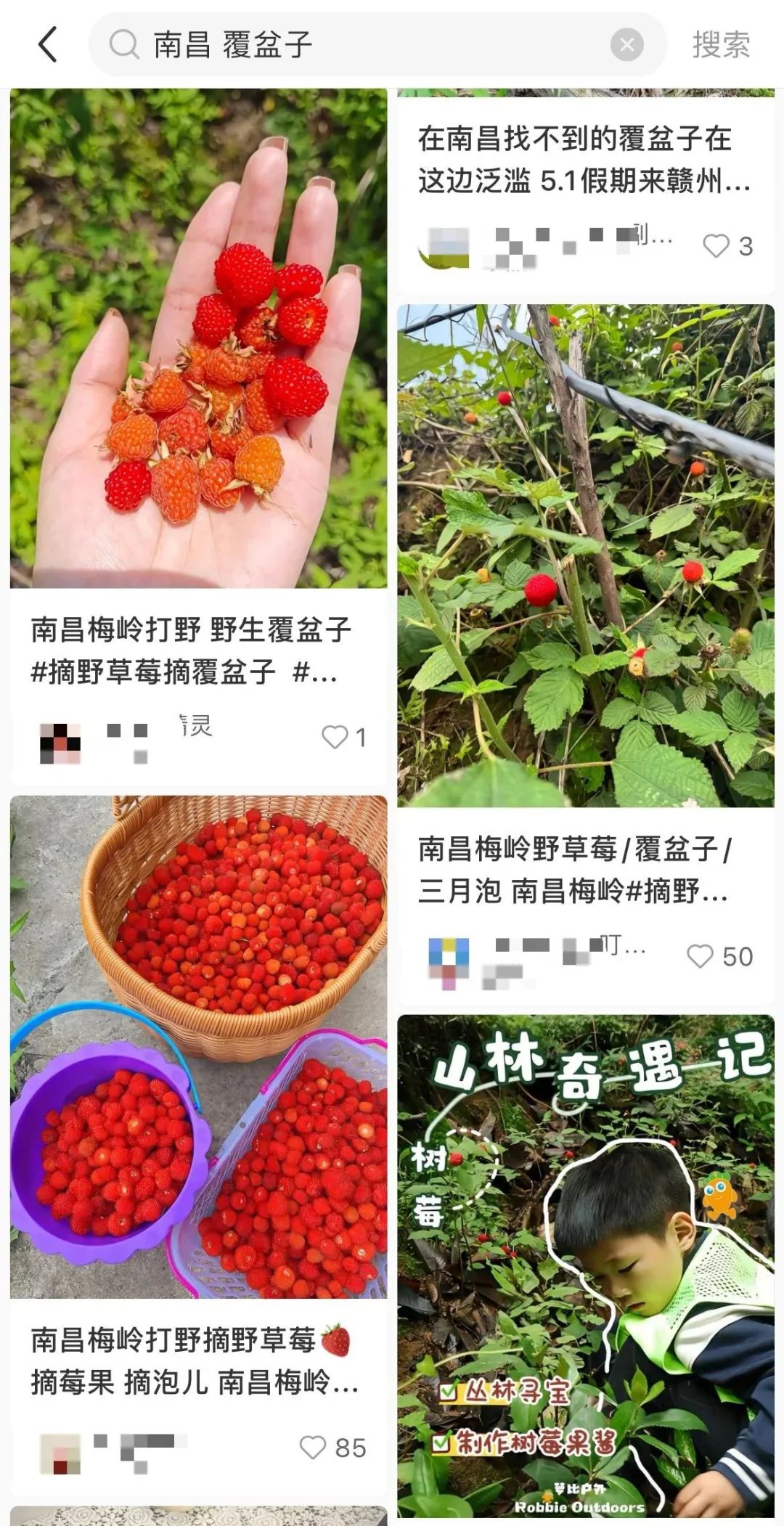
Task: Like the 南昌梅岭野草莓/覆盆子/三月泡 post
Action: [x=701, y=956]
